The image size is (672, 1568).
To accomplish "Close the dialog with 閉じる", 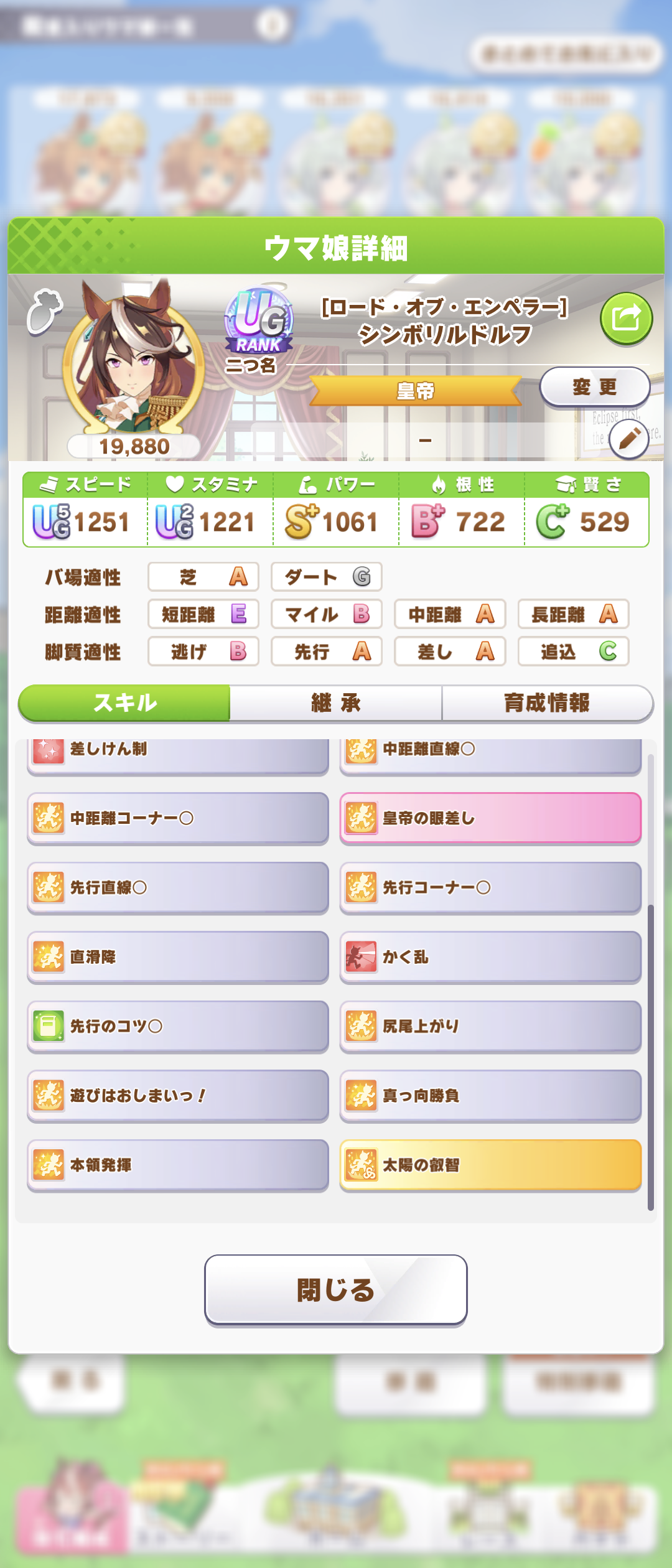I will click(x=336, y=1289).
